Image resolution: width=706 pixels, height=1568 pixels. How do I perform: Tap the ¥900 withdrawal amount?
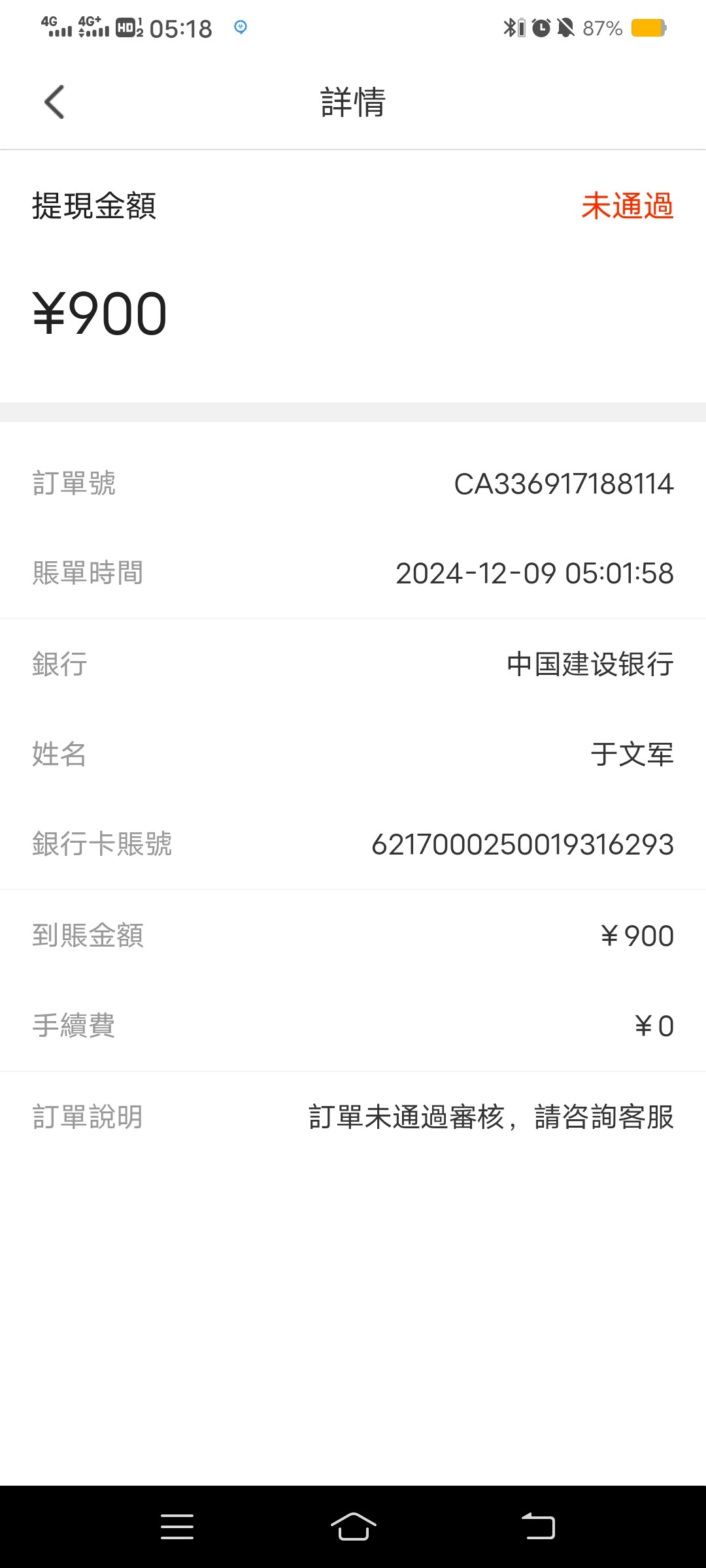pos(99,314)
